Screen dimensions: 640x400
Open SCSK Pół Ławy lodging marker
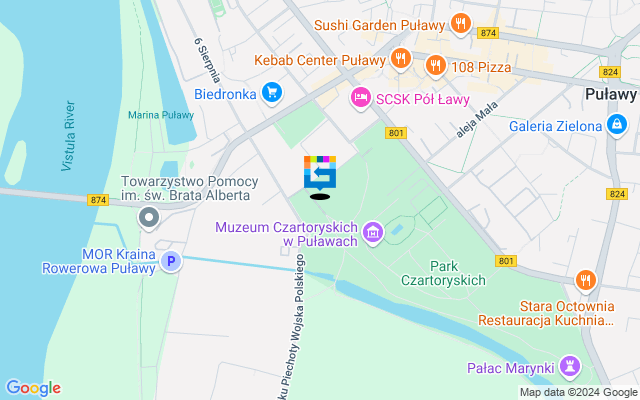[359, 98]
